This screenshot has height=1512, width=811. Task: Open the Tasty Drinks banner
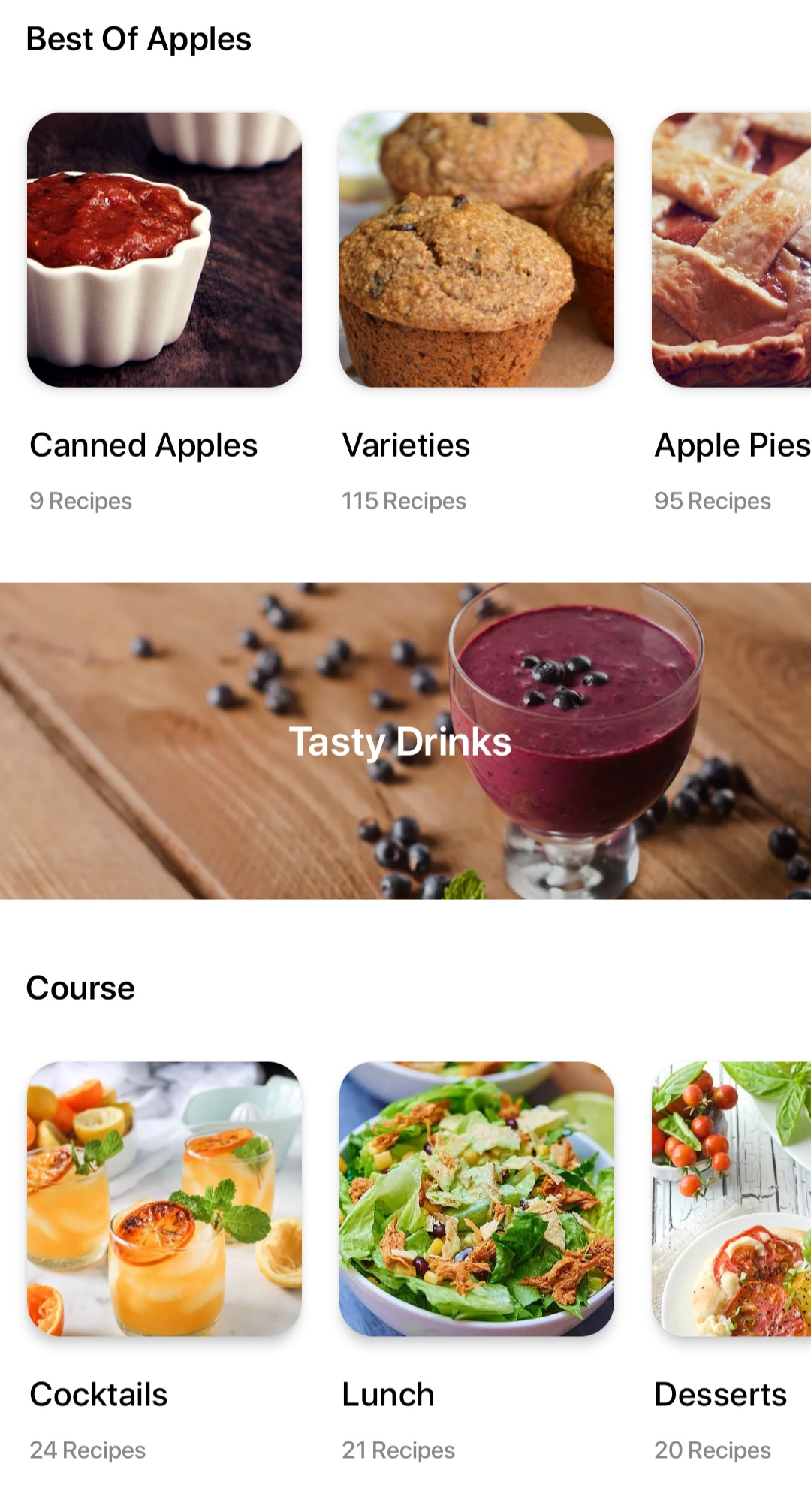click(405, 744)
